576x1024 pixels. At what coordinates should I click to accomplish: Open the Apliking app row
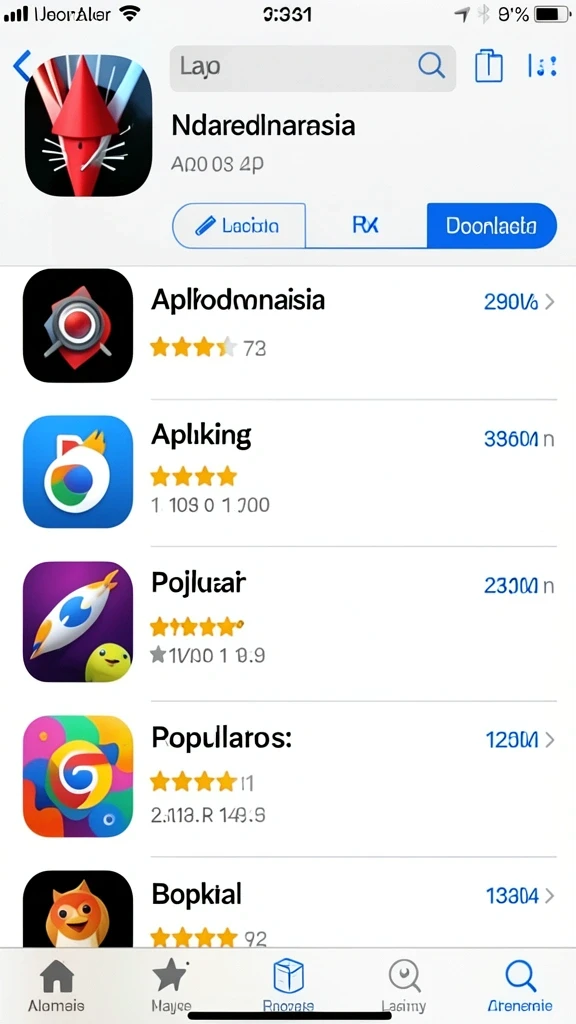click(288, 472)
